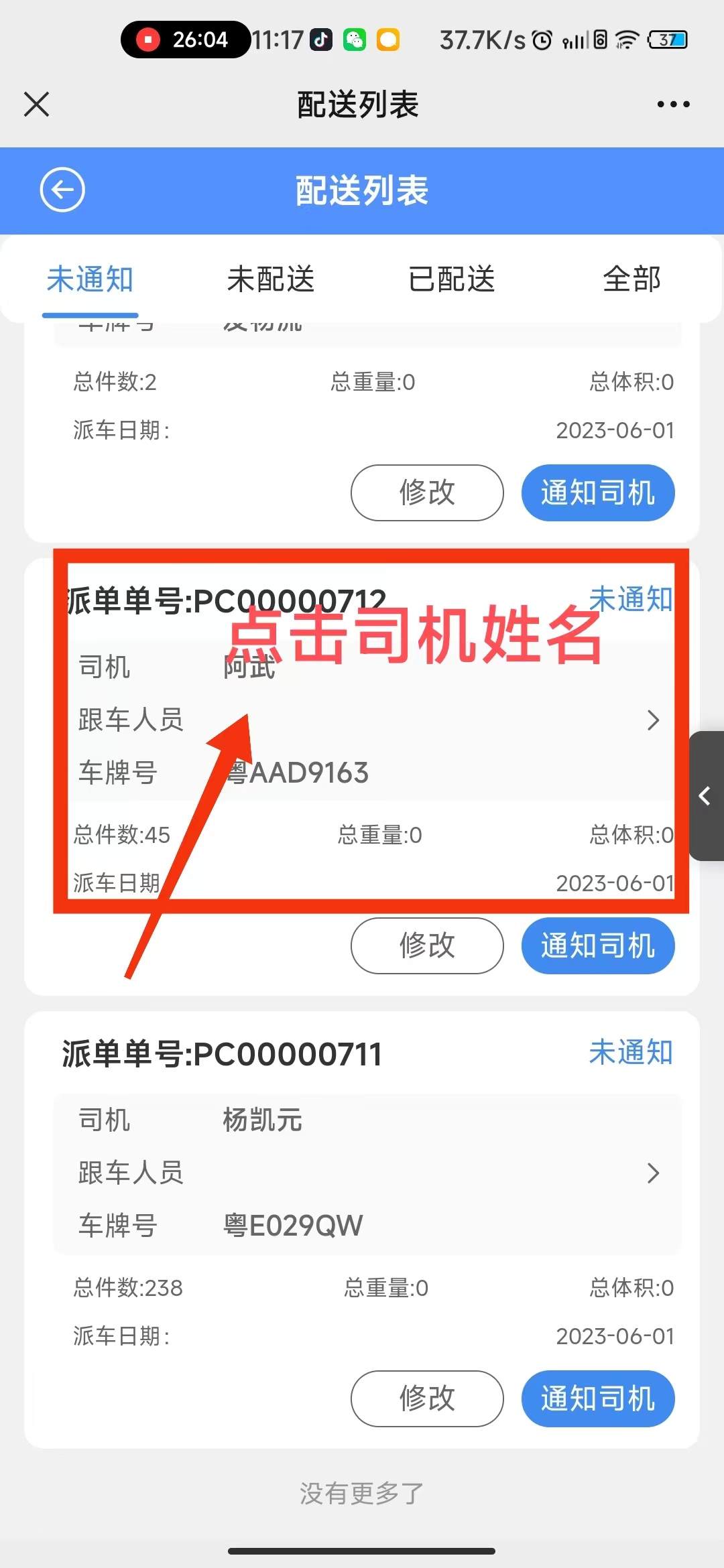Open the three-dot overflow menu
Image resolution: width=724 pixels, height=1568 pixels.
point(673,105)
